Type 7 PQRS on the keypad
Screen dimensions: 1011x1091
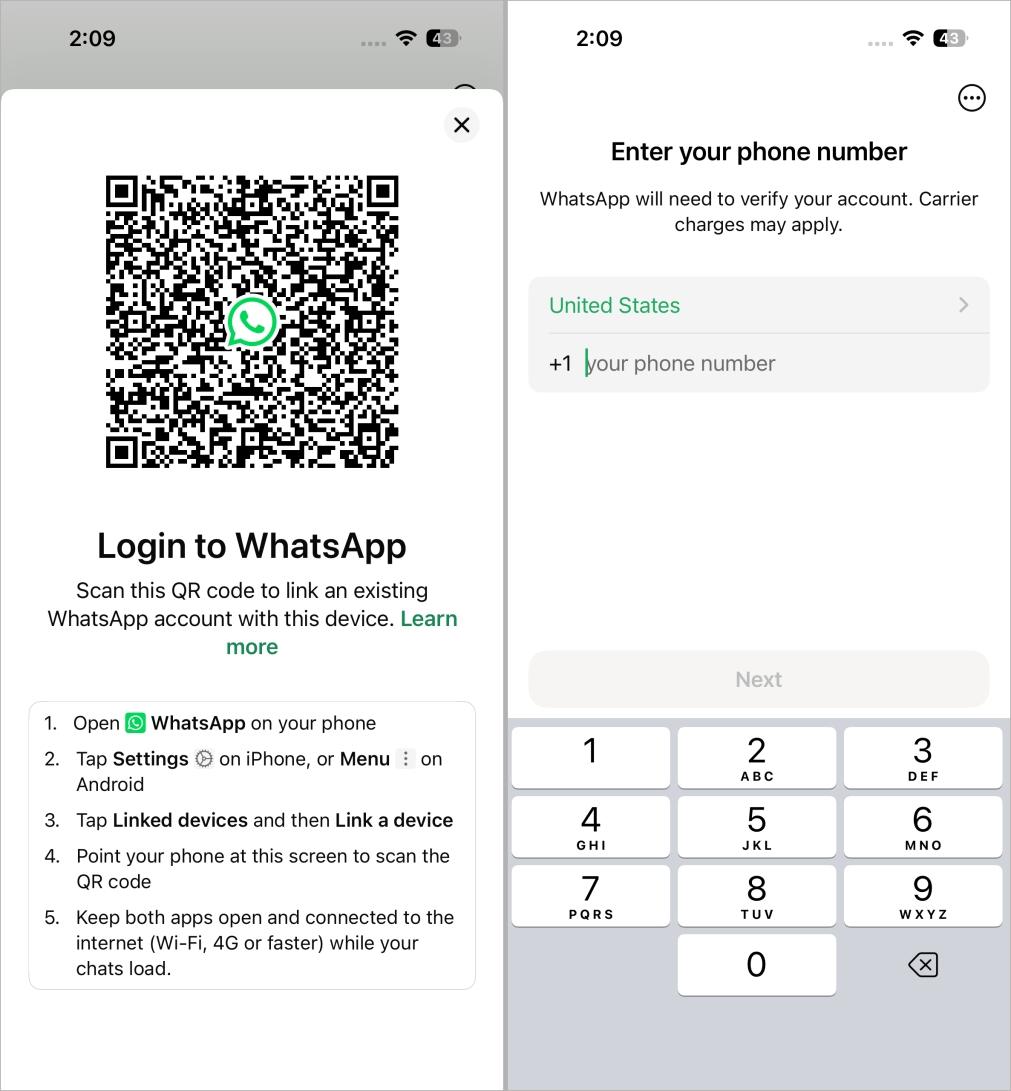pos(591,896)
